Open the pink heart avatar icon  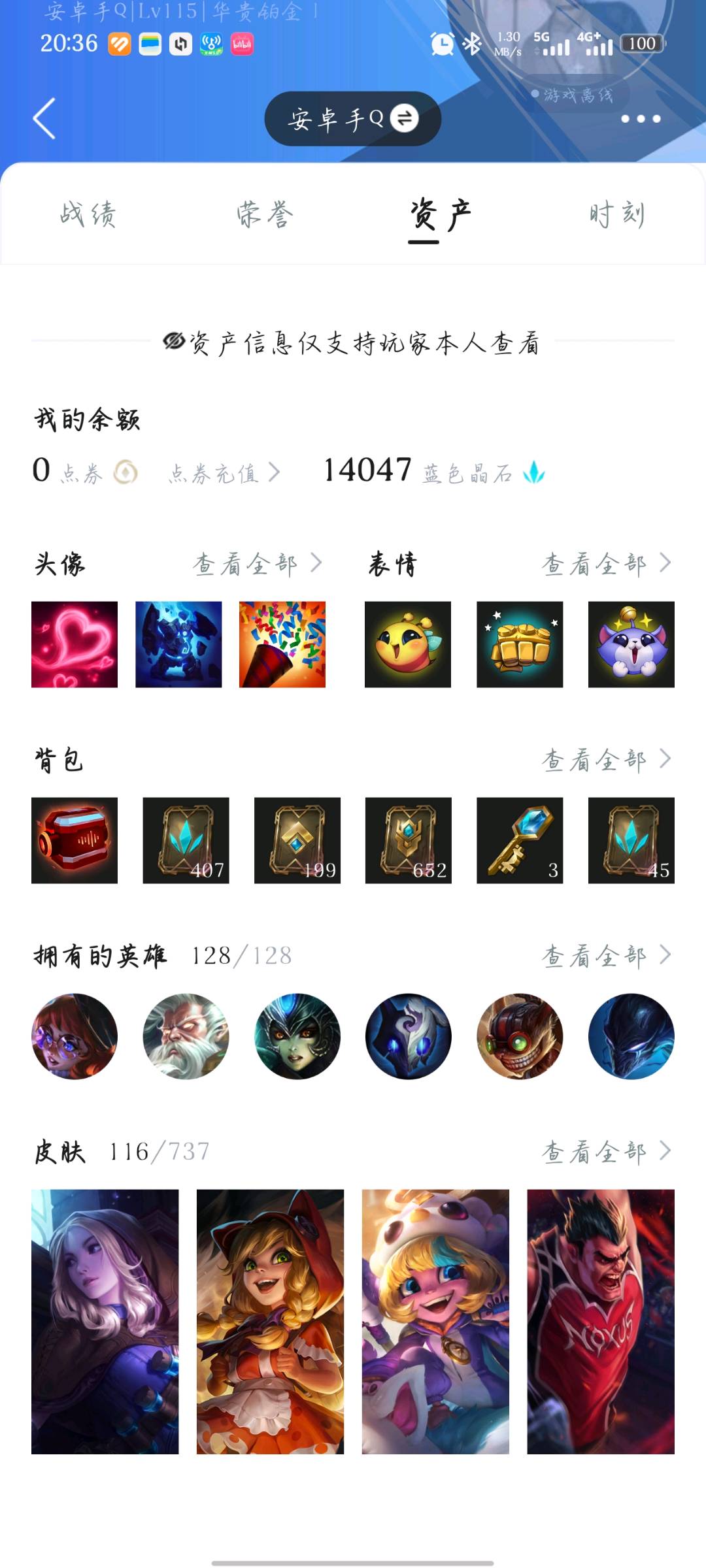75,644
